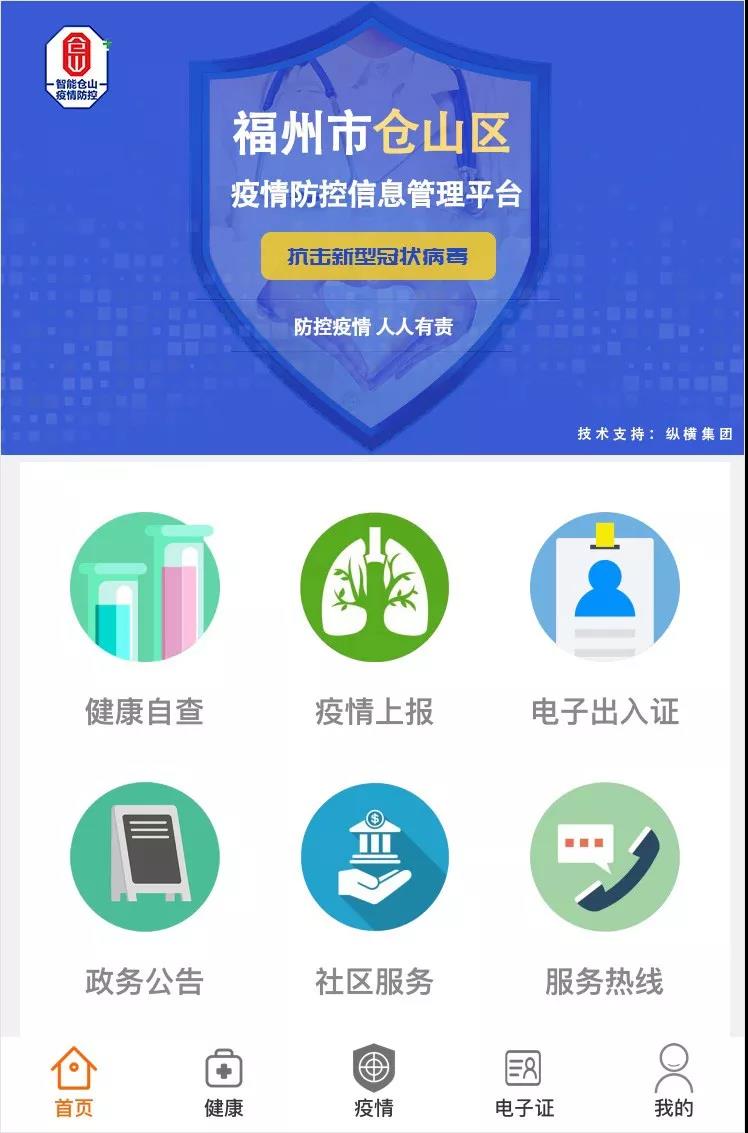748x1133 pixels.
Task: Switch to the 疫情 tab
Action: (x=374, y=1081)
